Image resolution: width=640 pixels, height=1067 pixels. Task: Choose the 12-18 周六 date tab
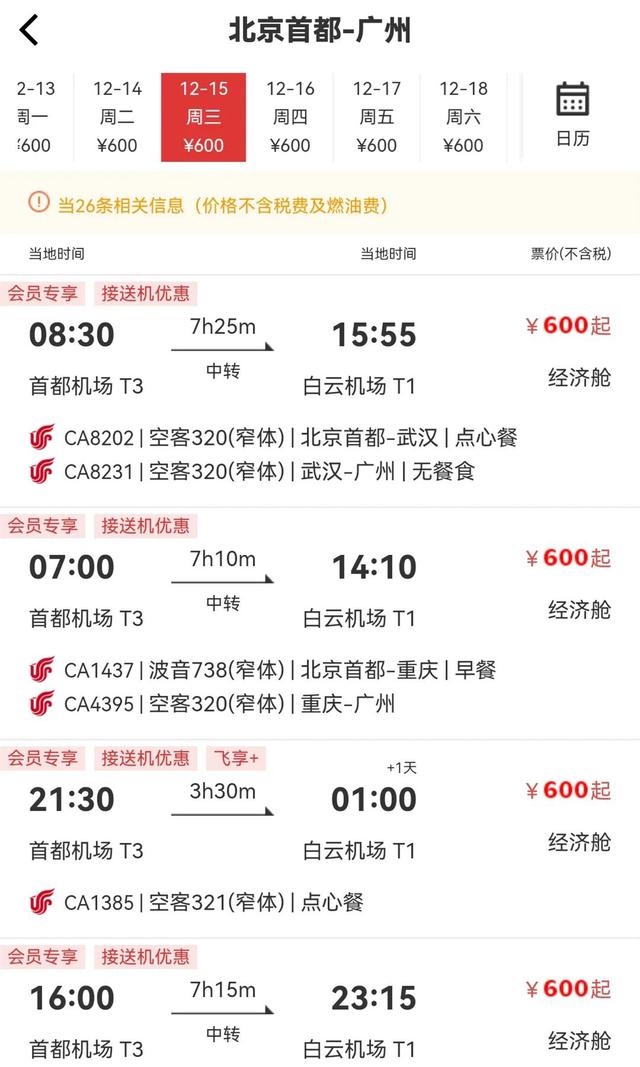point(463,117)
